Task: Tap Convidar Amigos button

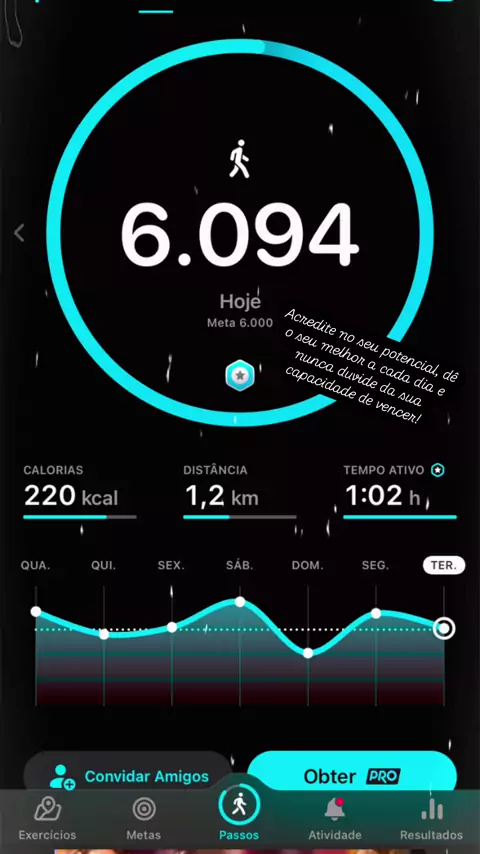Action: click(129, 776)
